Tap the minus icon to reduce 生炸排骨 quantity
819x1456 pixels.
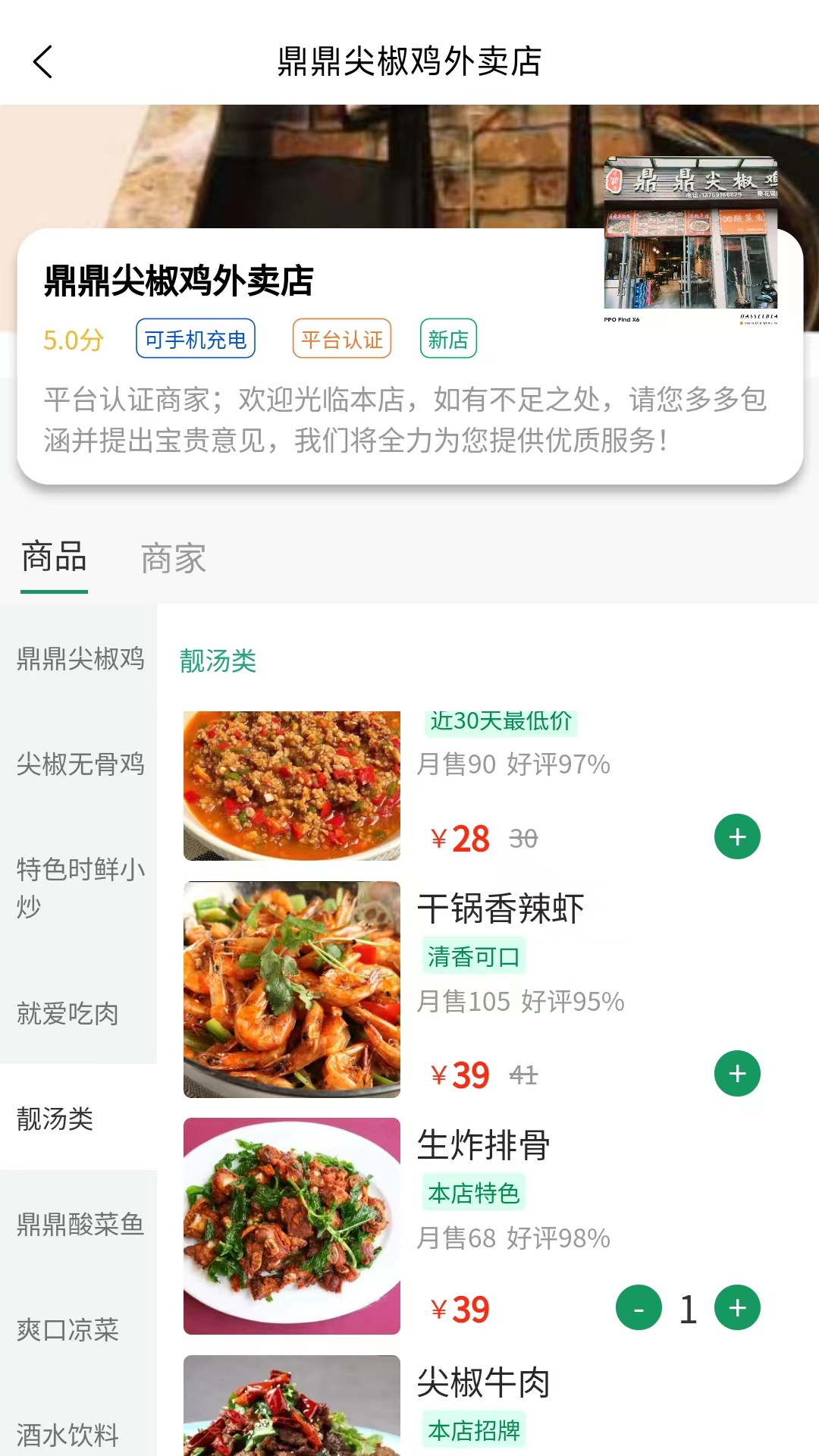tap(638, 1307)
